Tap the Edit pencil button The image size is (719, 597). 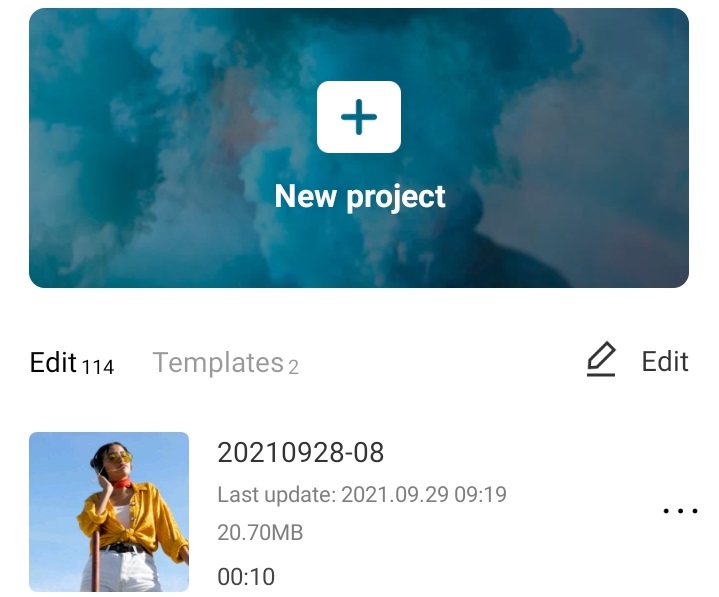pyautogui.click(x=637, y=361)
